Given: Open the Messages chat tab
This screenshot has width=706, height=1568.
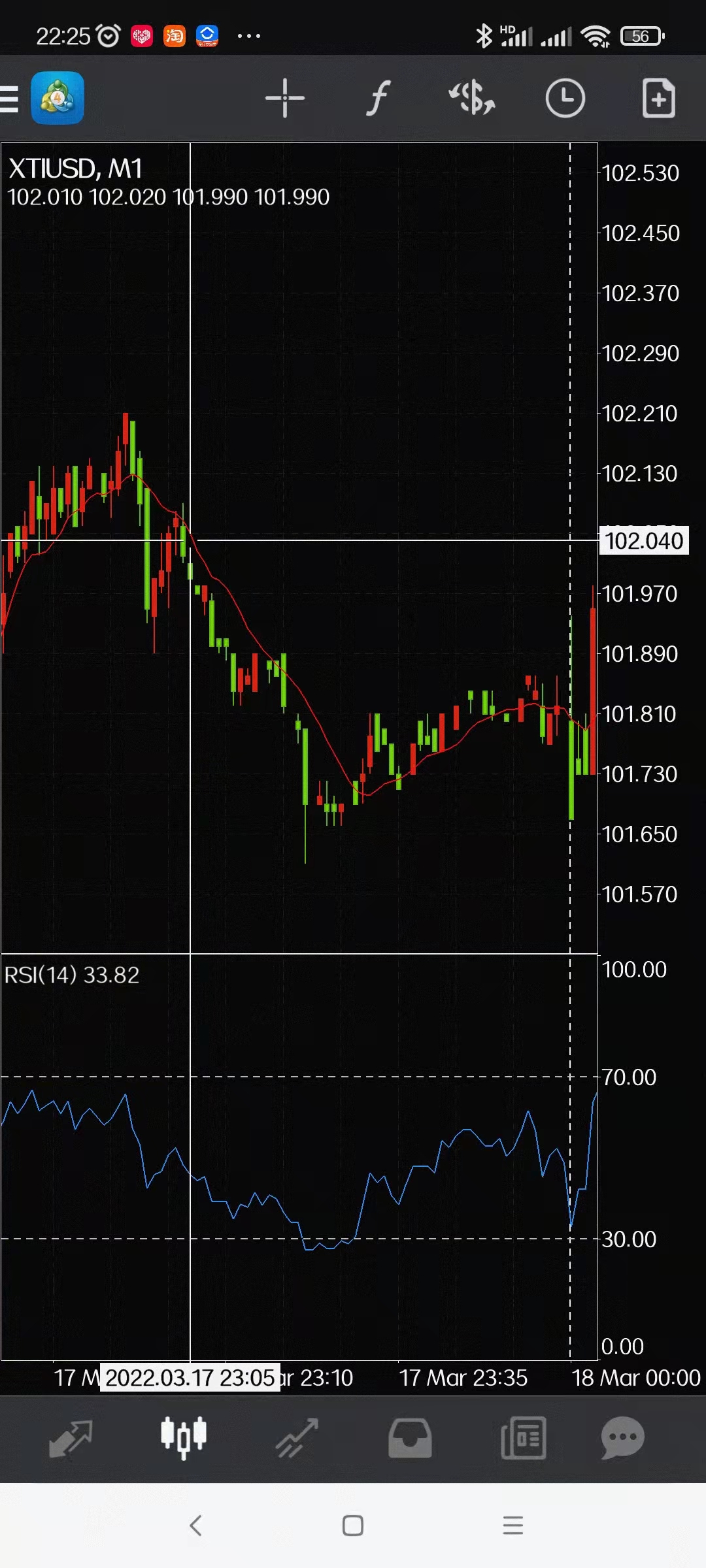Looking at the screenshot, I should (x=623, y=1438).
